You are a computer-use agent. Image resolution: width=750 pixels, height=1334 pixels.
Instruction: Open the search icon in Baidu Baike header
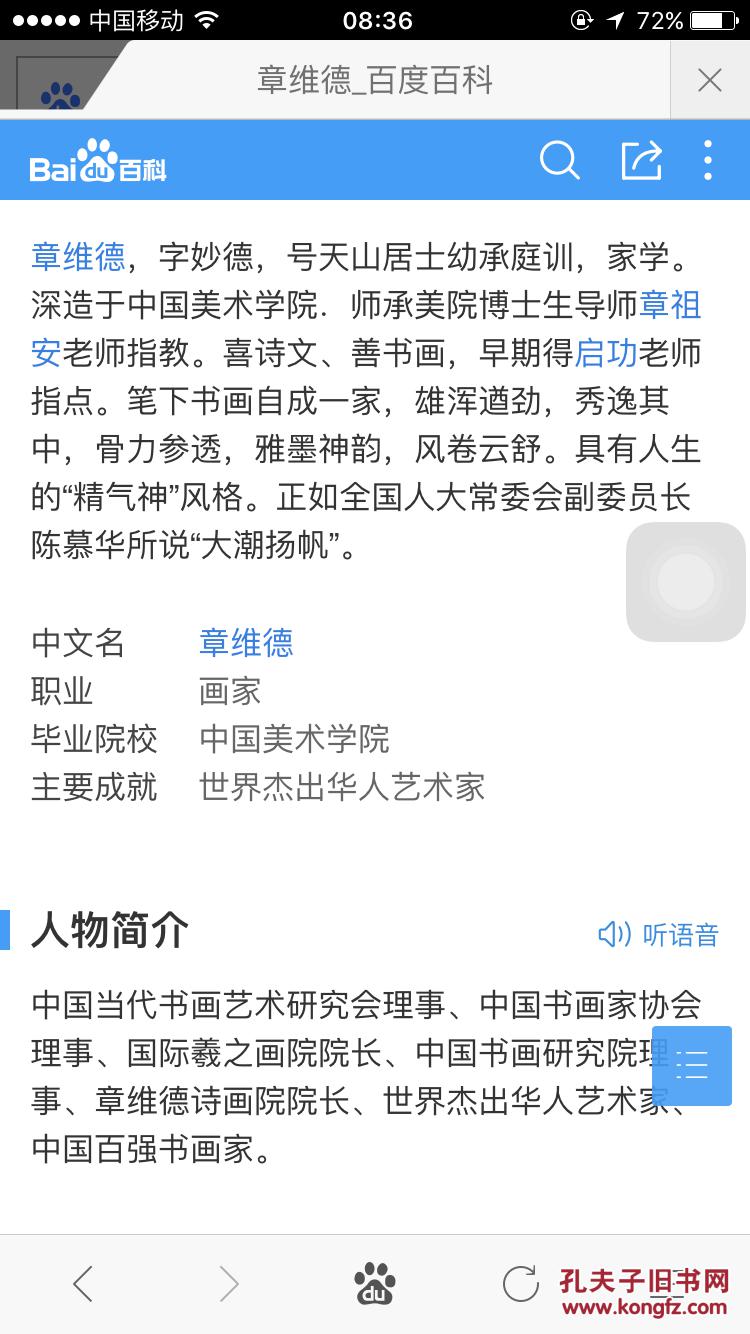coord(559,159)
